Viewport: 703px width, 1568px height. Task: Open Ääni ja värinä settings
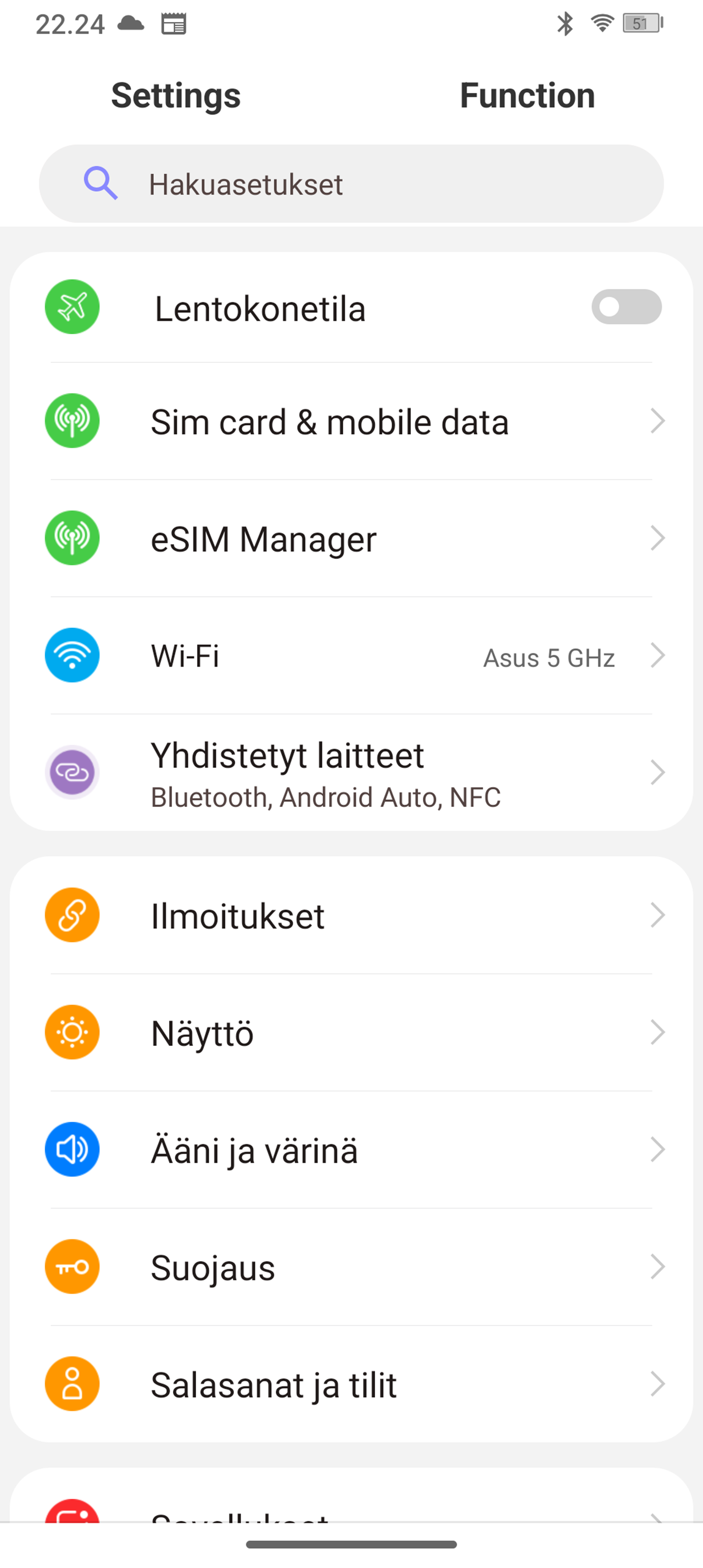coord(351,1150)
